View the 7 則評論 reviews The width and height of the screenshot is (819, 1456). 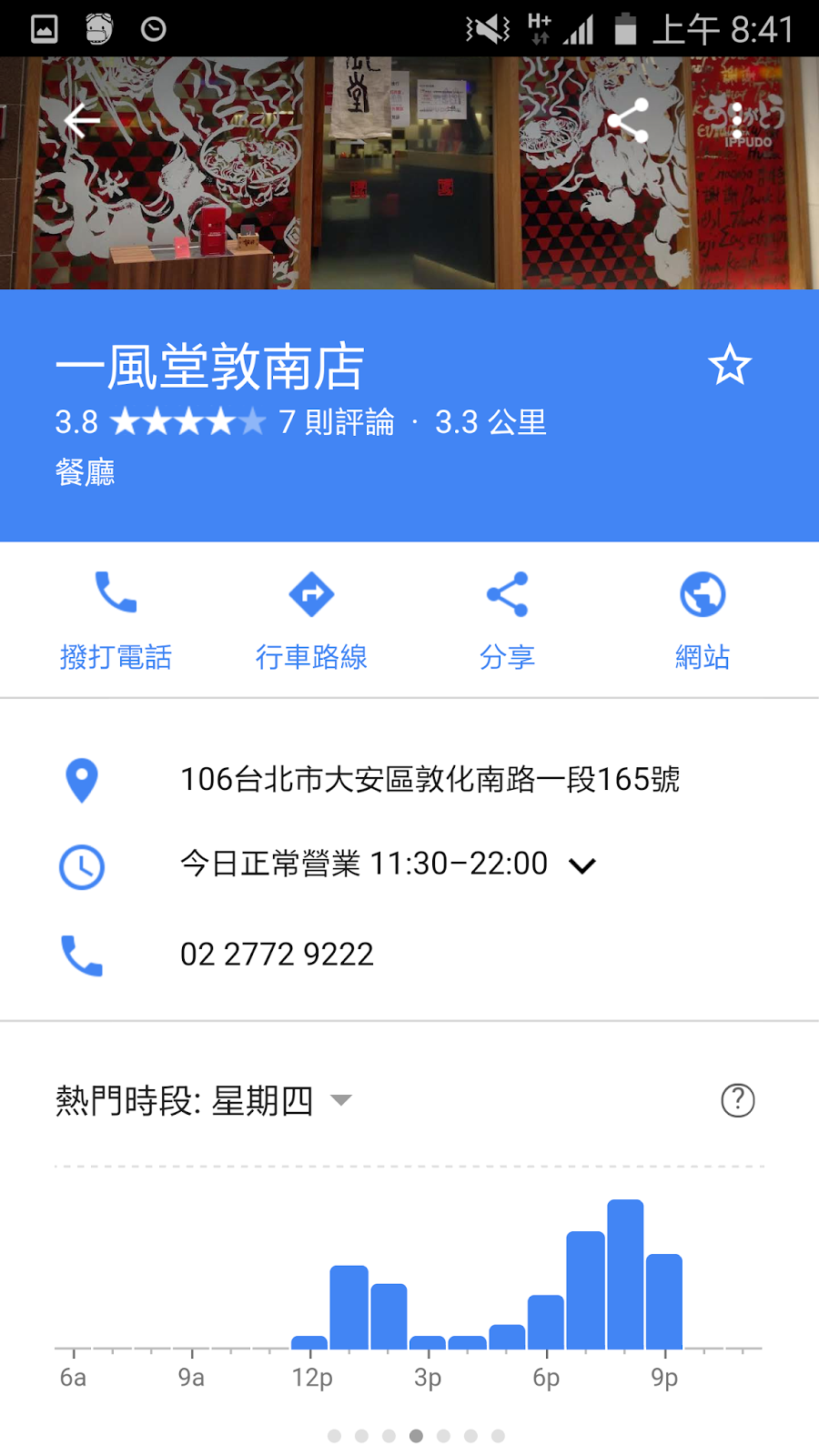point(337,422)
